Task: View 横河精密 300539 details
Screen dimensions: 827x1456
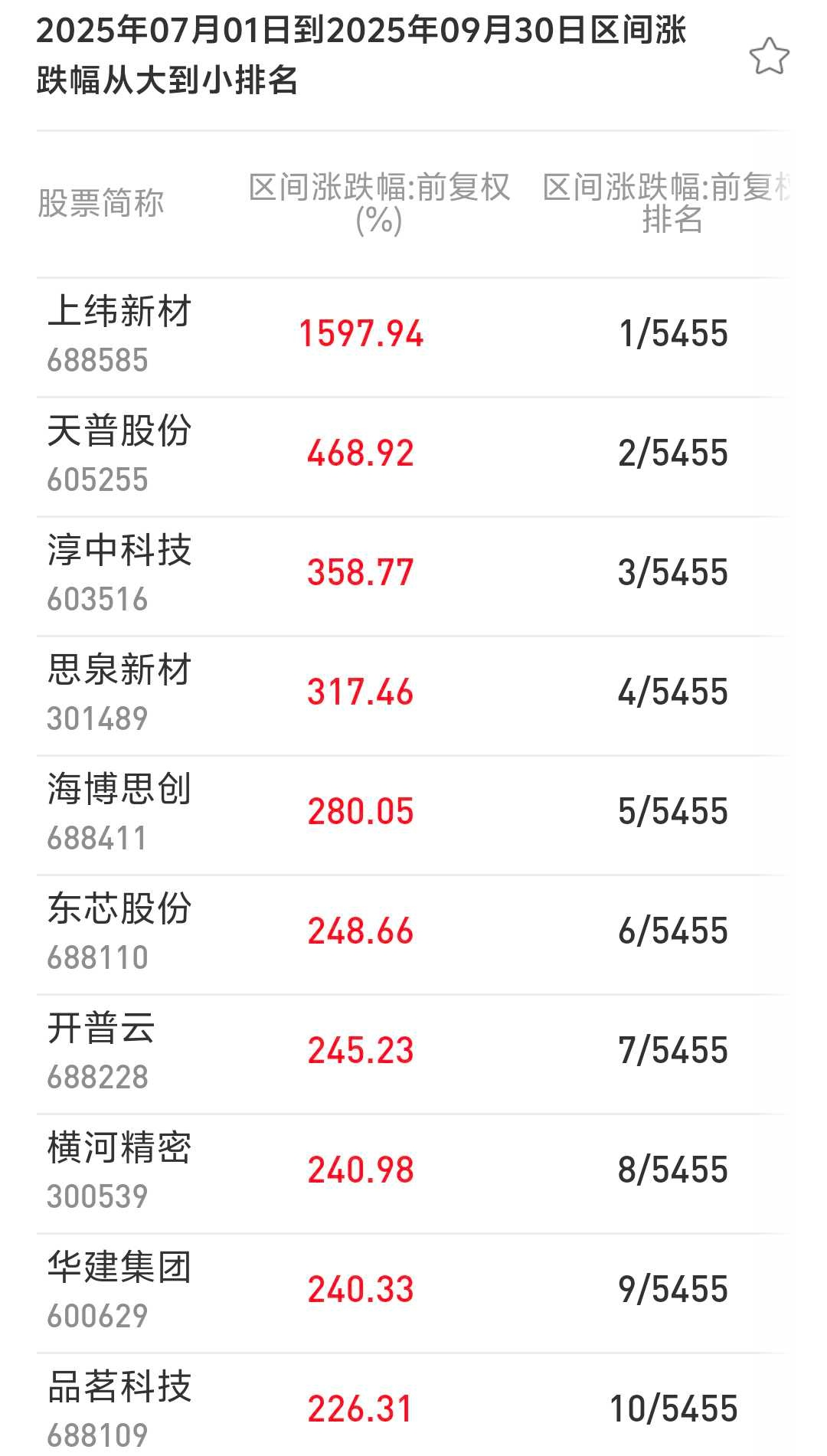Action: click(x=119, y=1171)
